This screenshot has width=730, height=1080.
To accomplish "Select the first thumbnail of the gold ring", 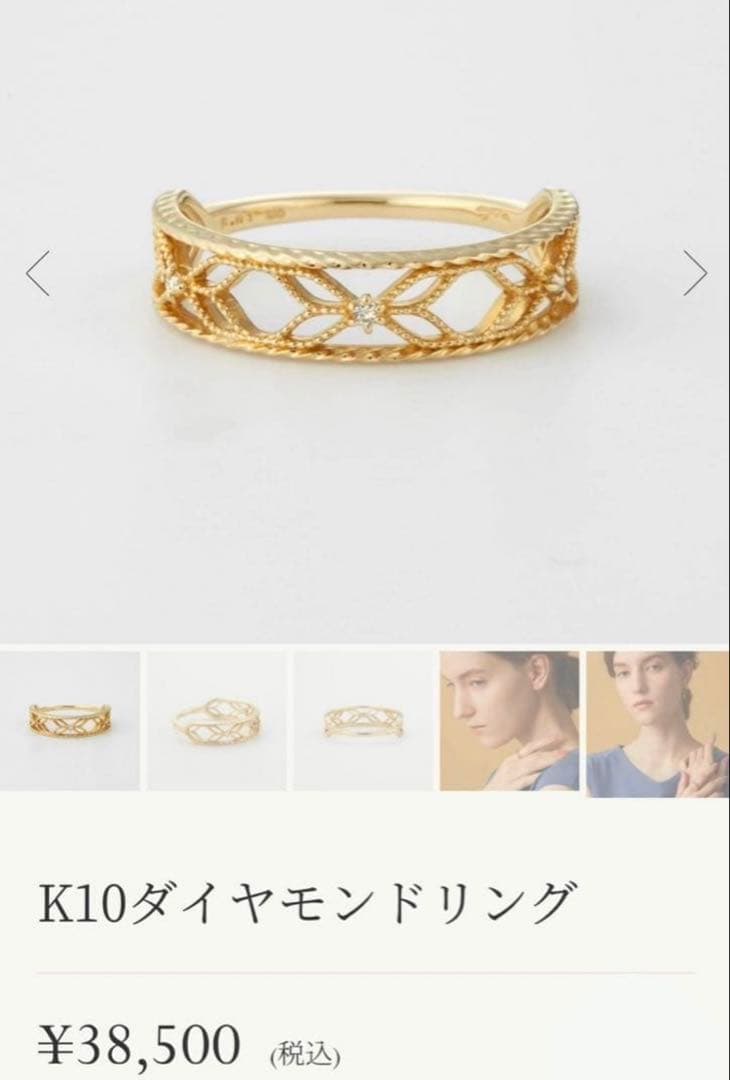I will (70, 721).
